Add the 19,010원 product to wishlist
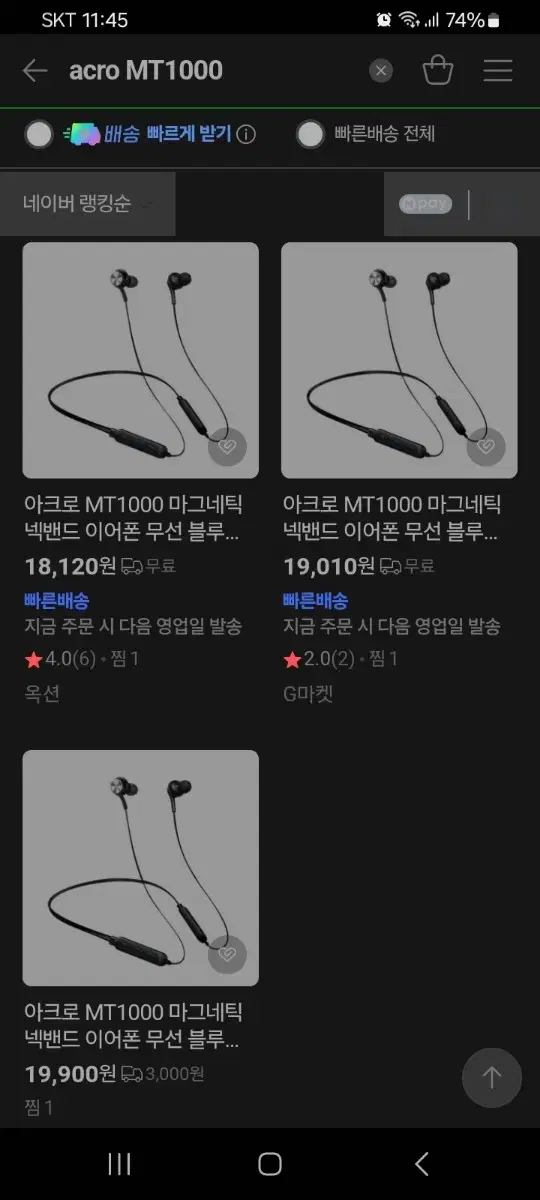 pos(486,446)
